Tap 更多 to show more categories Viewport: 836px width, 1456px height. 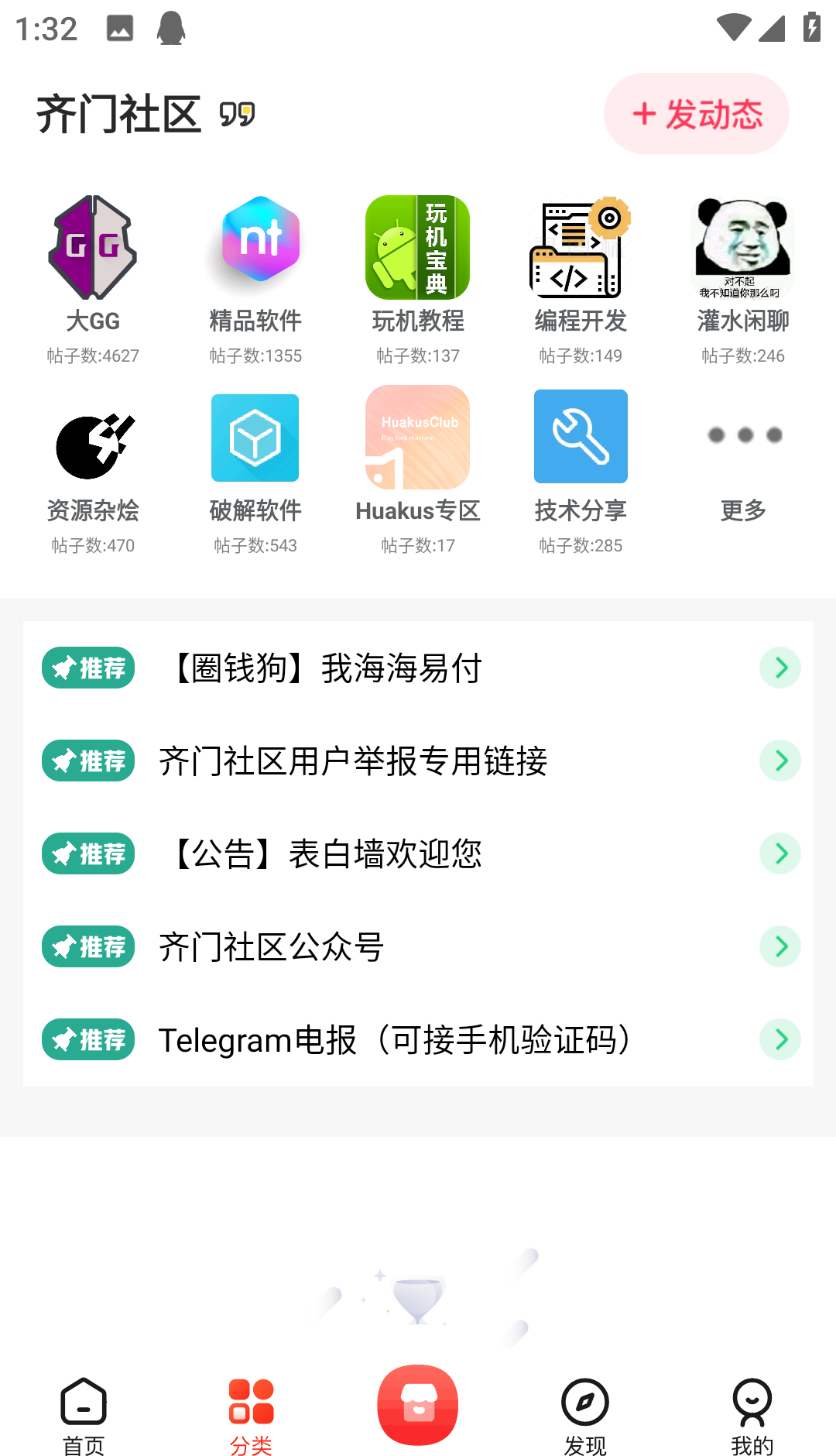coord(742,465)
